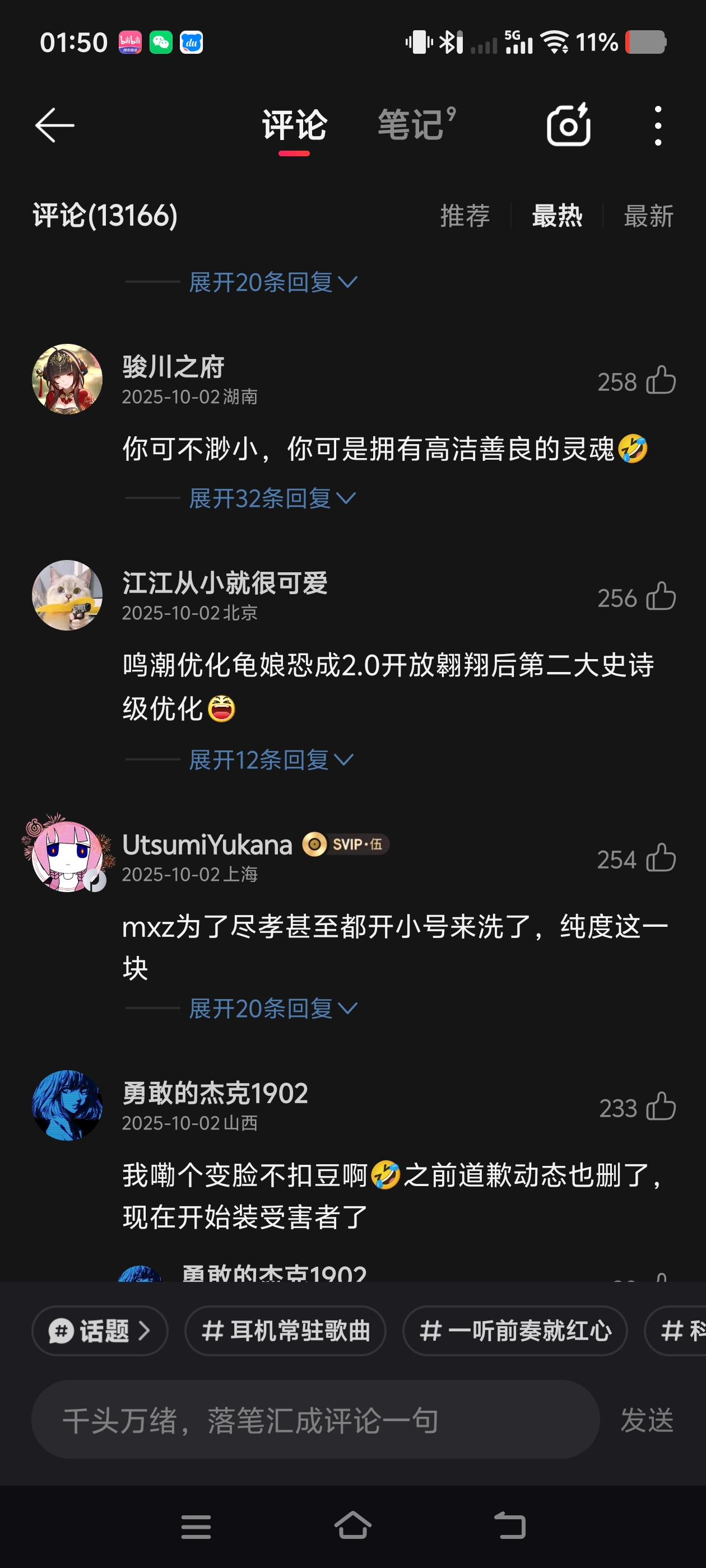Expand 32 replies under 骏川之府's comment

pos(272,498)
